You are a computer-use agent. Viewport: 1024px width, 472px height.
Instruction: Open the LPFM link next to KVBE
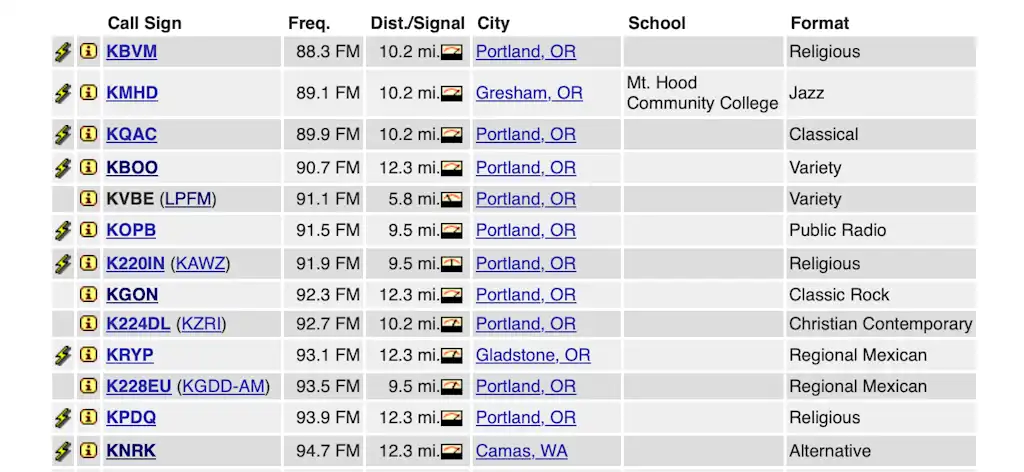pyautogui.click(x=188, y=199)
